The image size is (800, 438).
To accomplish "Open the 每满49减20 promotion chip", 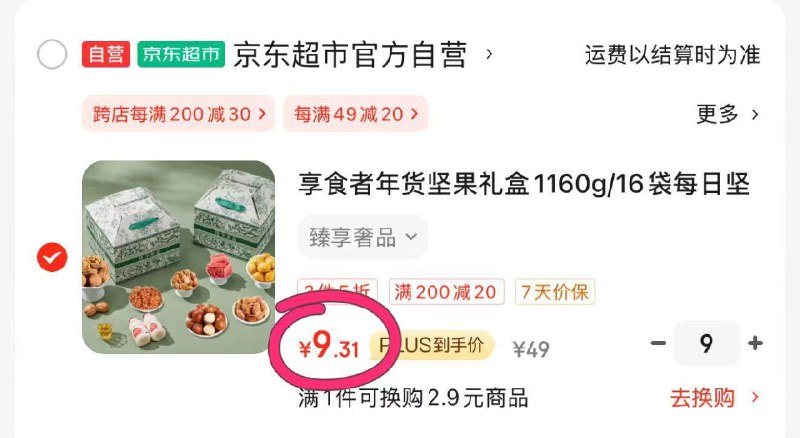I will point(355,114).
